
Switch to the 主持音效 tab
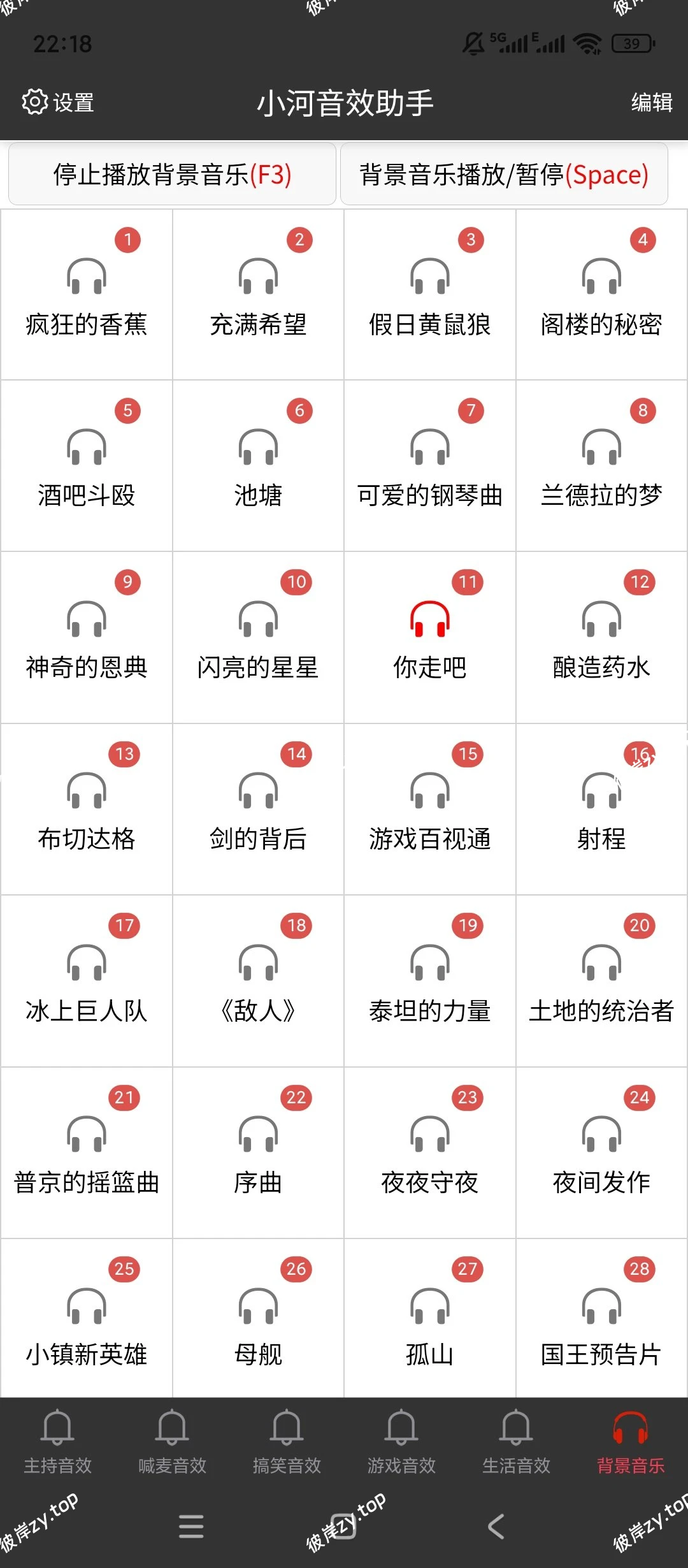(57, 1453)
